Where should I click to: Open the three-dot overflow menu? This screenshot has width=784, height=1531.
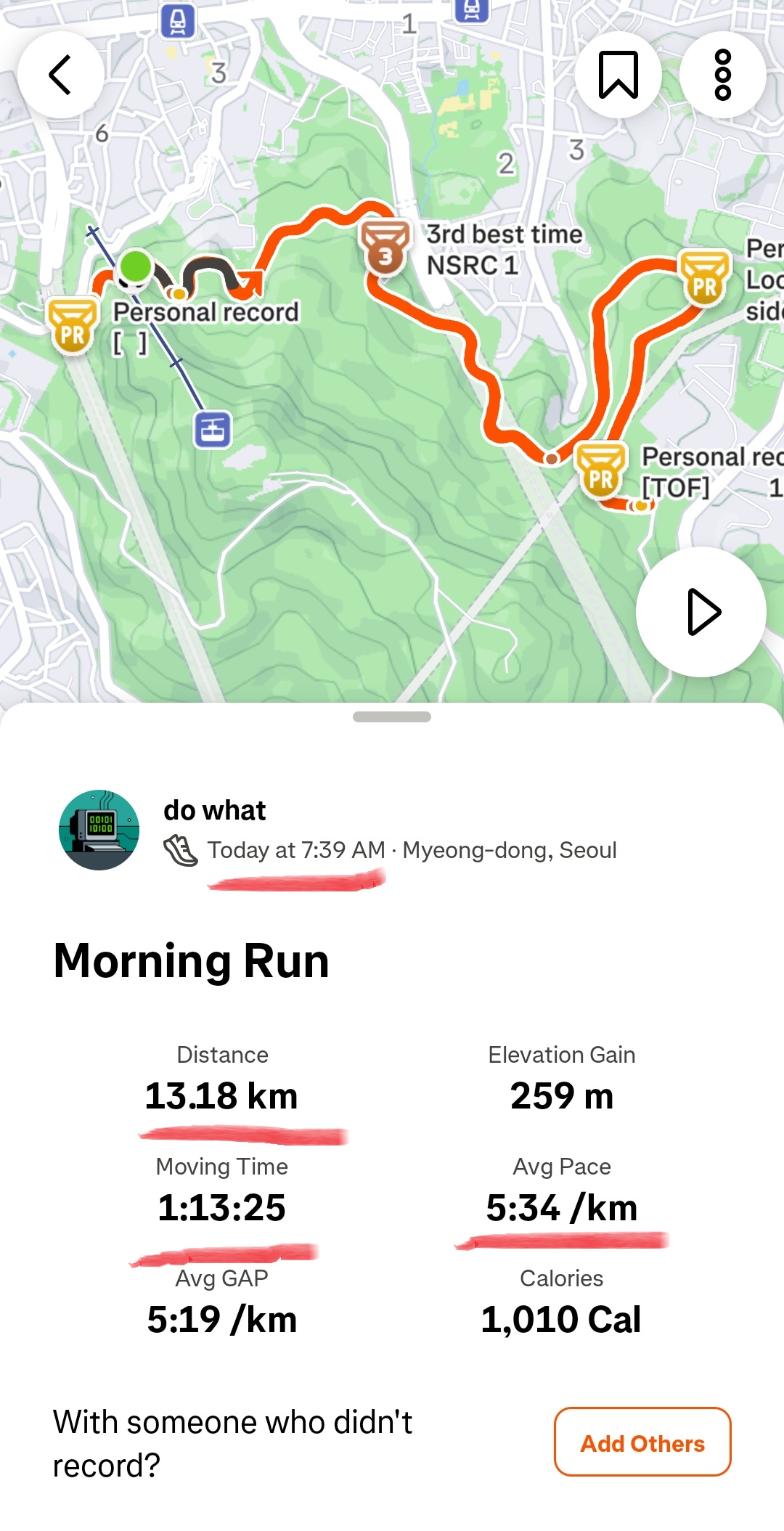point(722,75)
